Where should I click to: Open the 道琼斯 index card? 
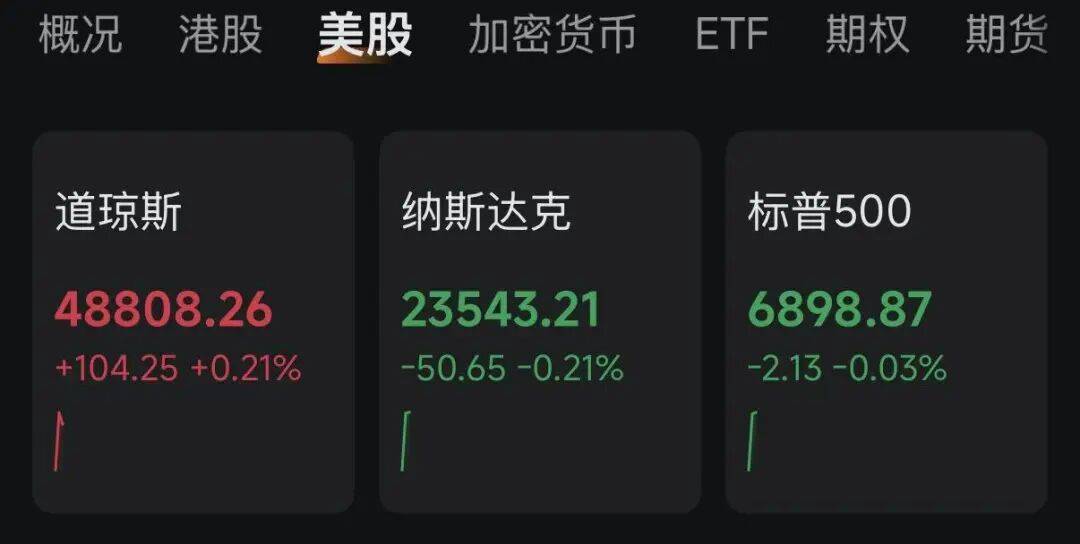[193, 322]
